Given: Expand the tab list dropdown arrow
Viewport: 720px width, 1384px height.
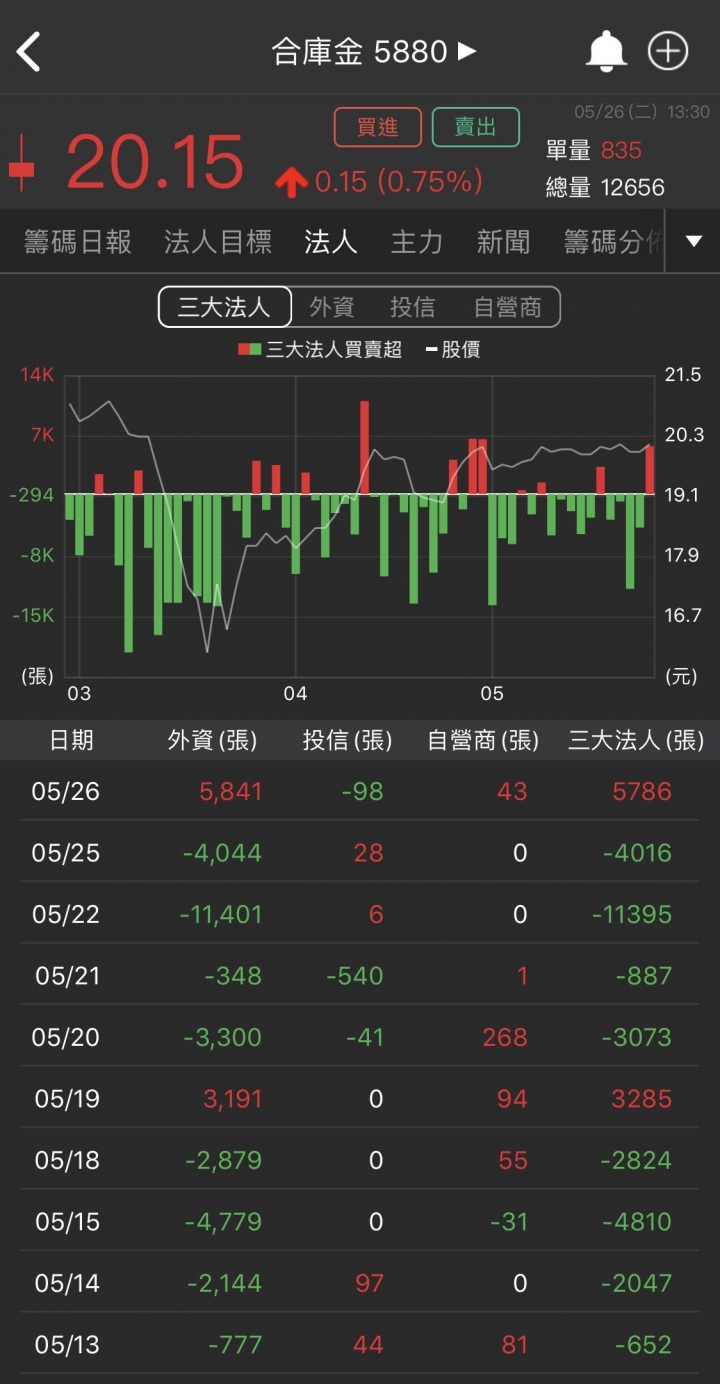Looking at the screenshot, I should [693, 242].
